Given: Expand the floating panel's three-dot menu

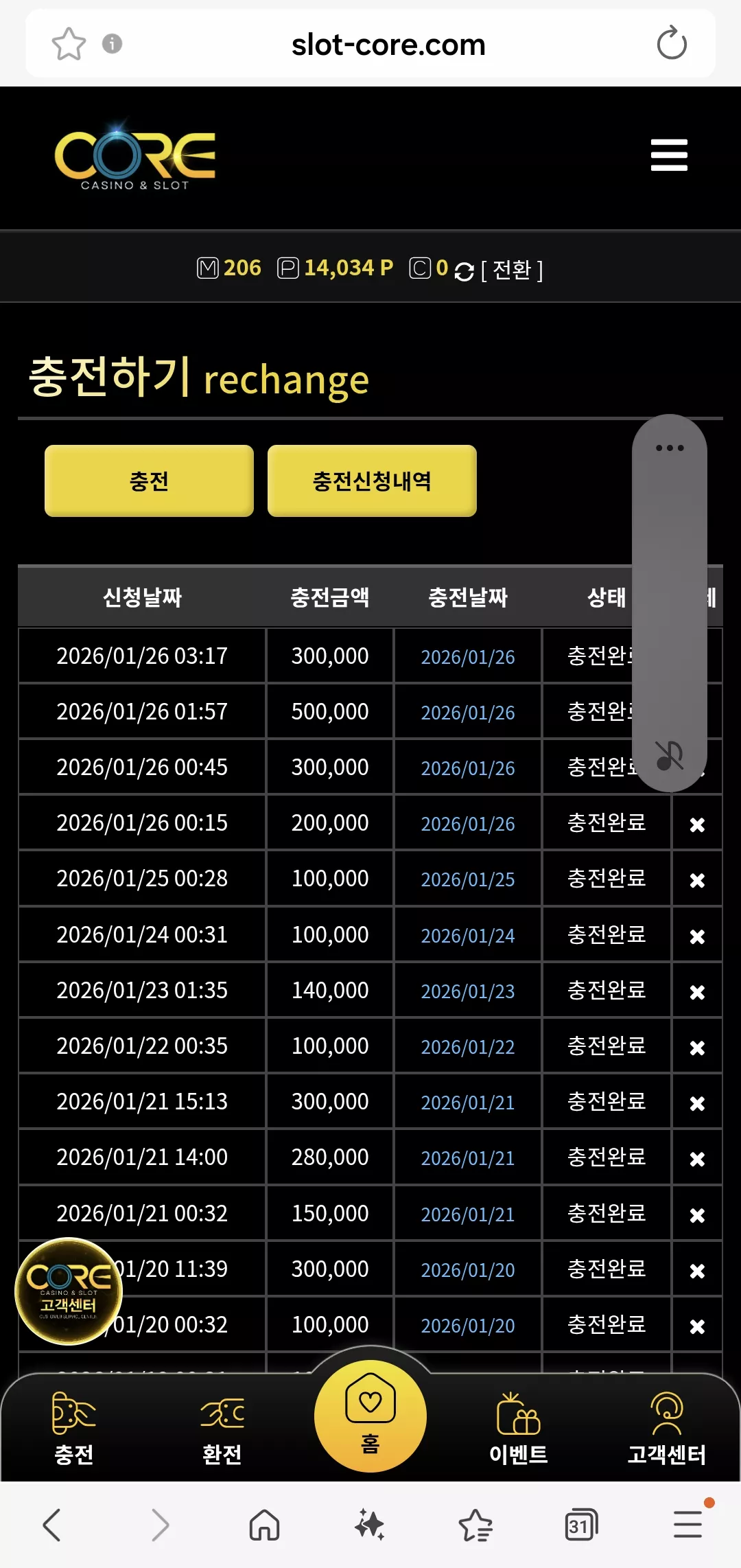Looking at the screenshot, I should (x=670, y=448).
